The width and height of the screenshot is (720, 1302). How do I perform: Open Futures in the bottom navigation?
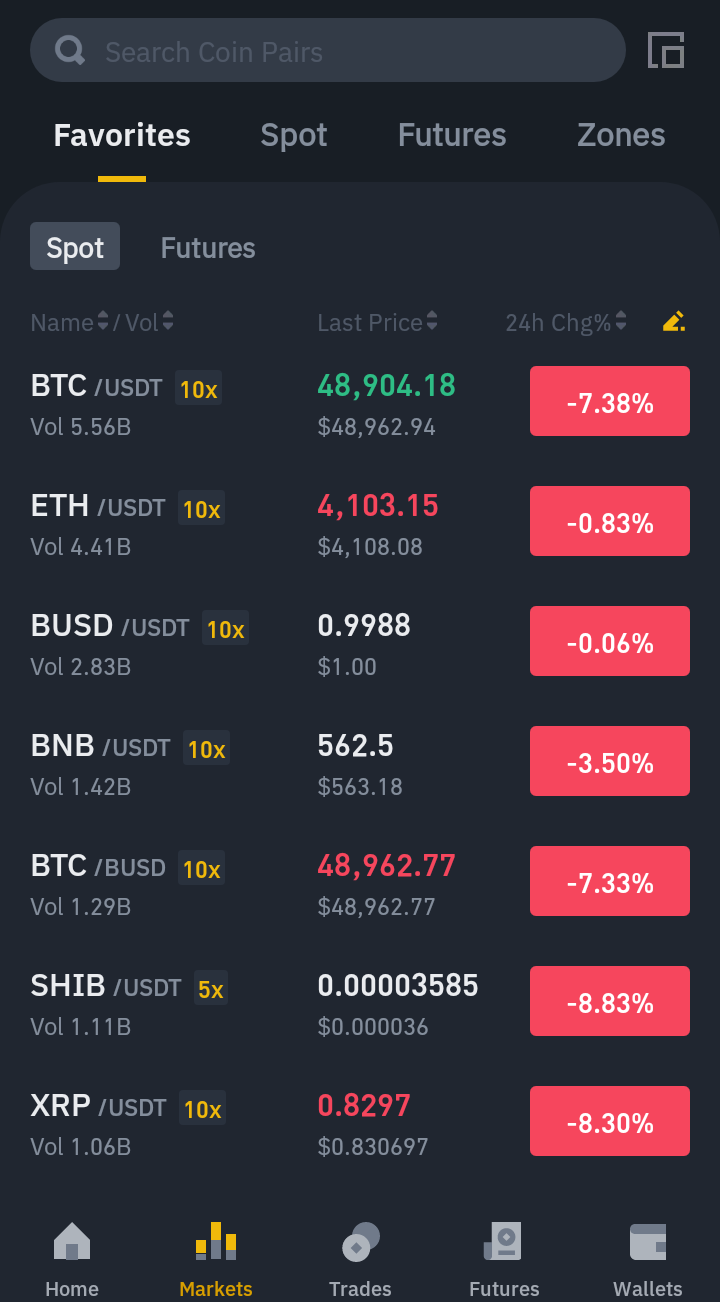(x=504, y=1260)
